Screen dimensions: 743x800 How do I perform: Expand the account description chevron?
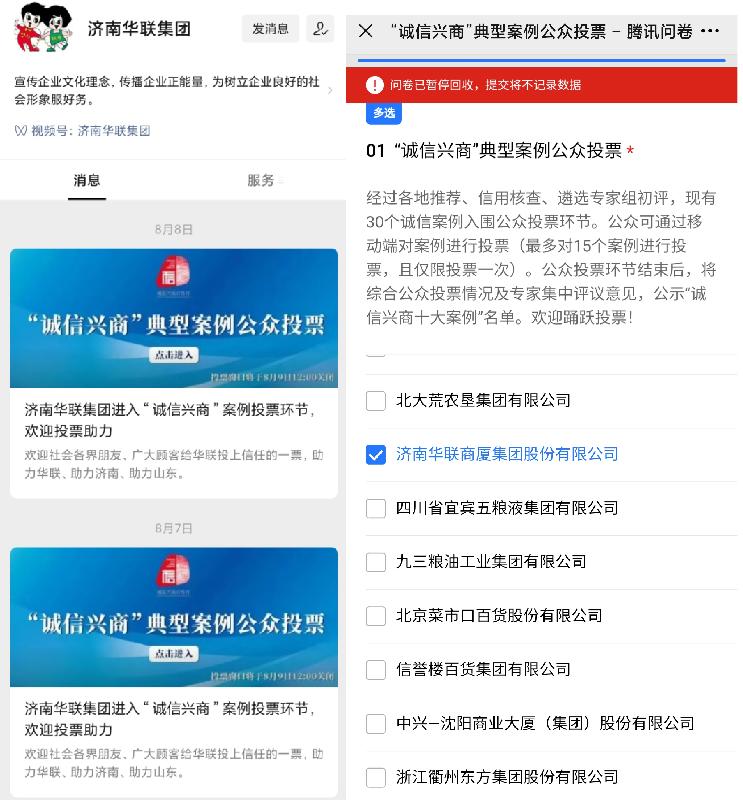331,90
